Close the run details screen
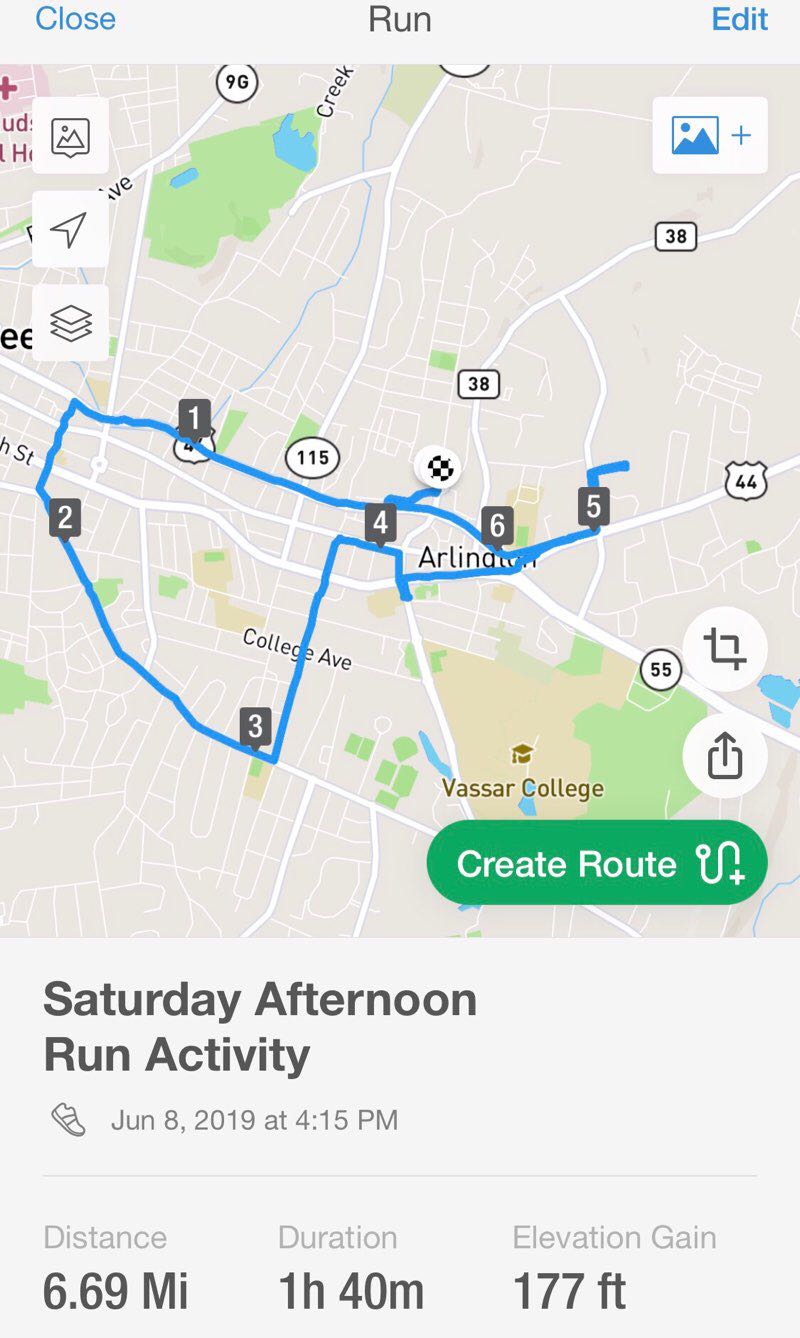 point(75,19)
